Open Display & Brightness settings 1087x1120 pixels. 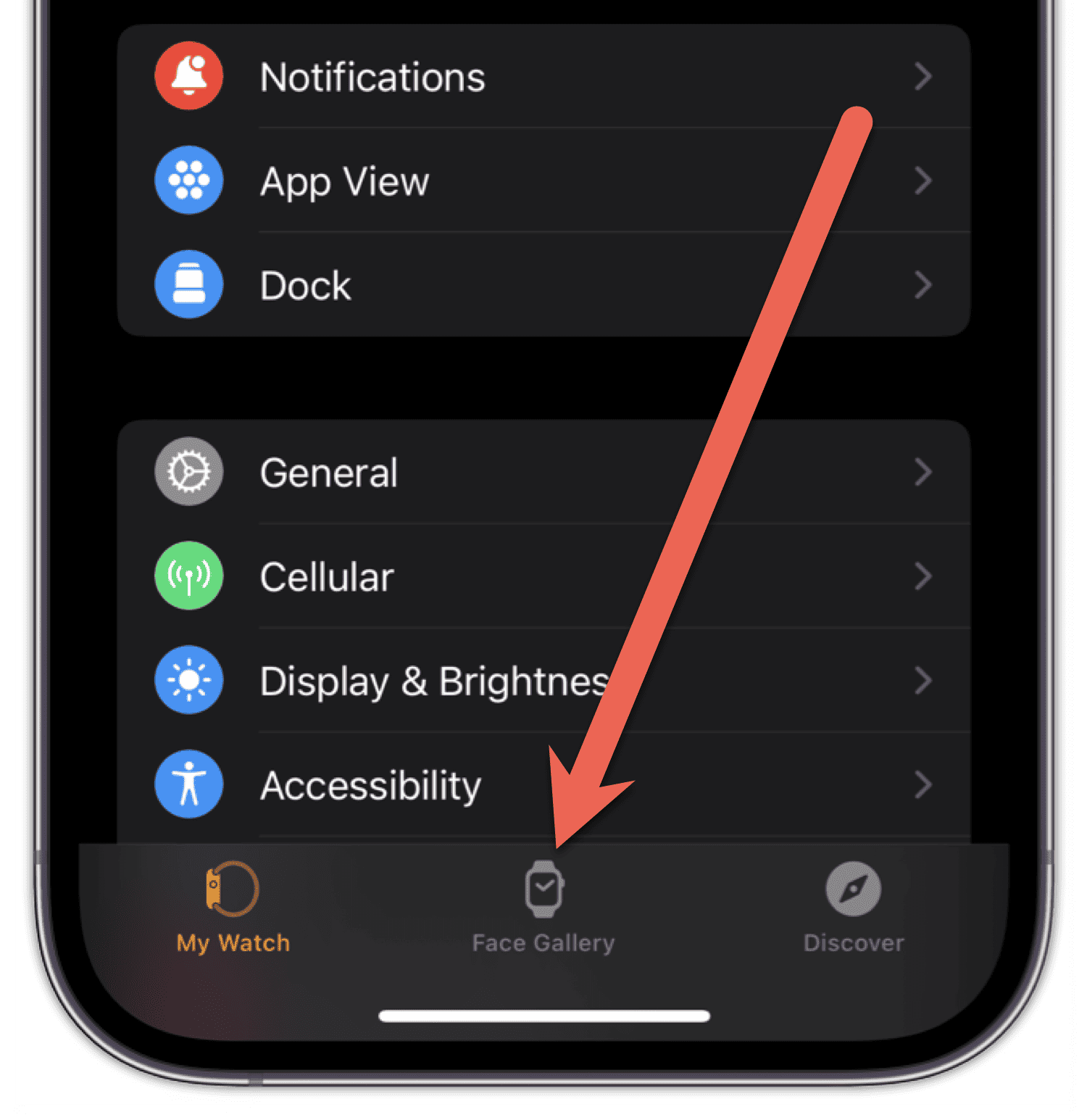(433, 681)
